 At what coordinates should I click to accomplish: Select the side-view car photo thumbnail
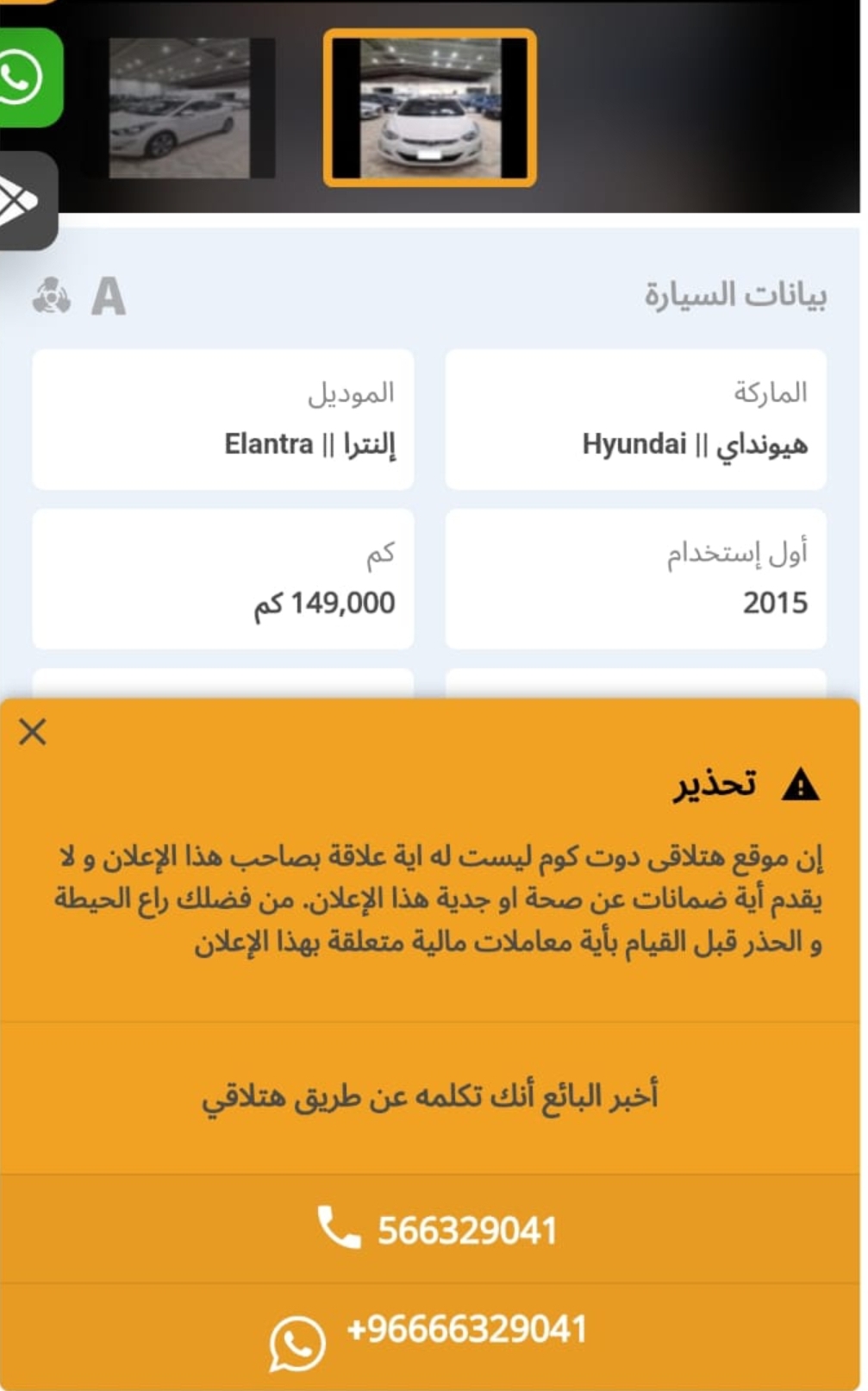179,108
